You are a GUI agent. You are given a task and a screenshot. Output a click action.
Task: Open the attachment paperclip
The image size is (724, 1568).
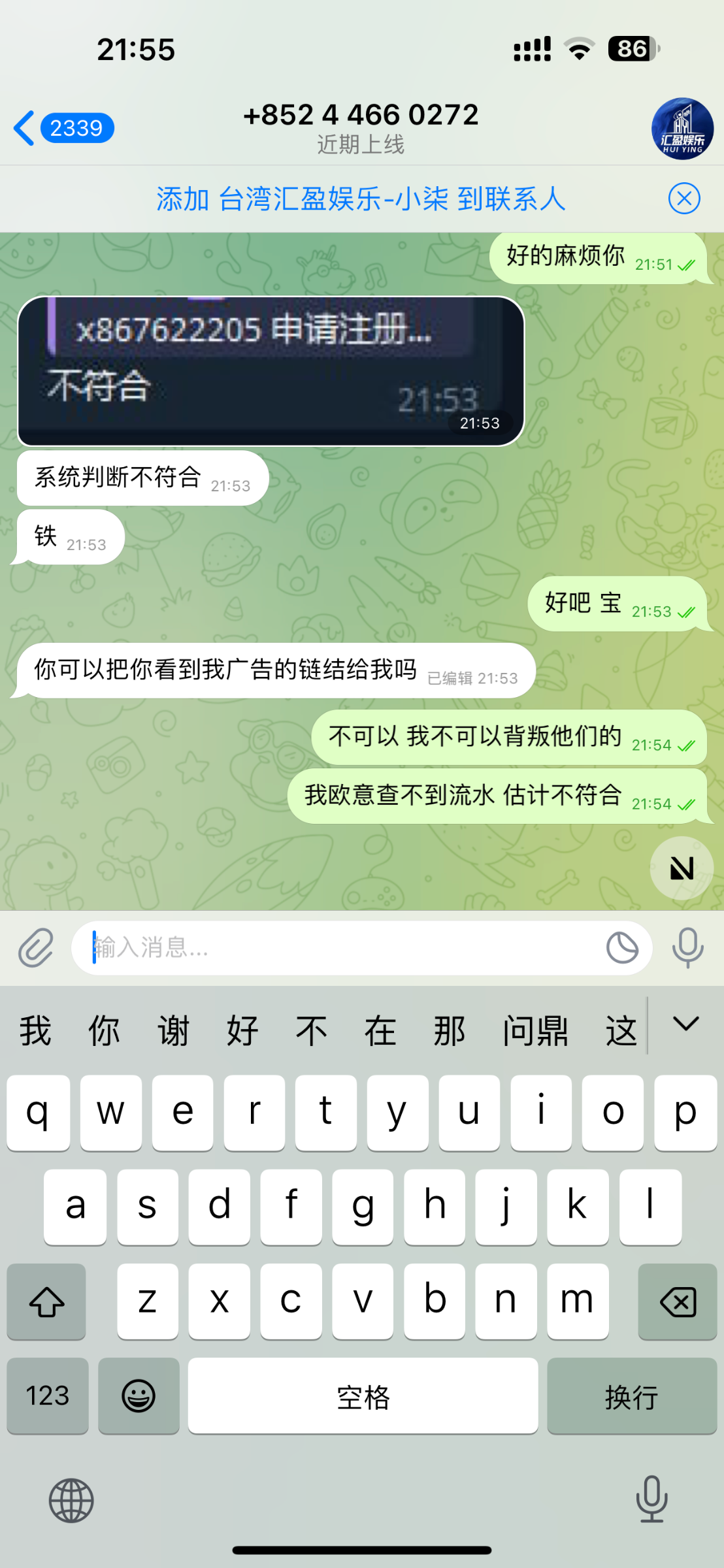[35, 947]
